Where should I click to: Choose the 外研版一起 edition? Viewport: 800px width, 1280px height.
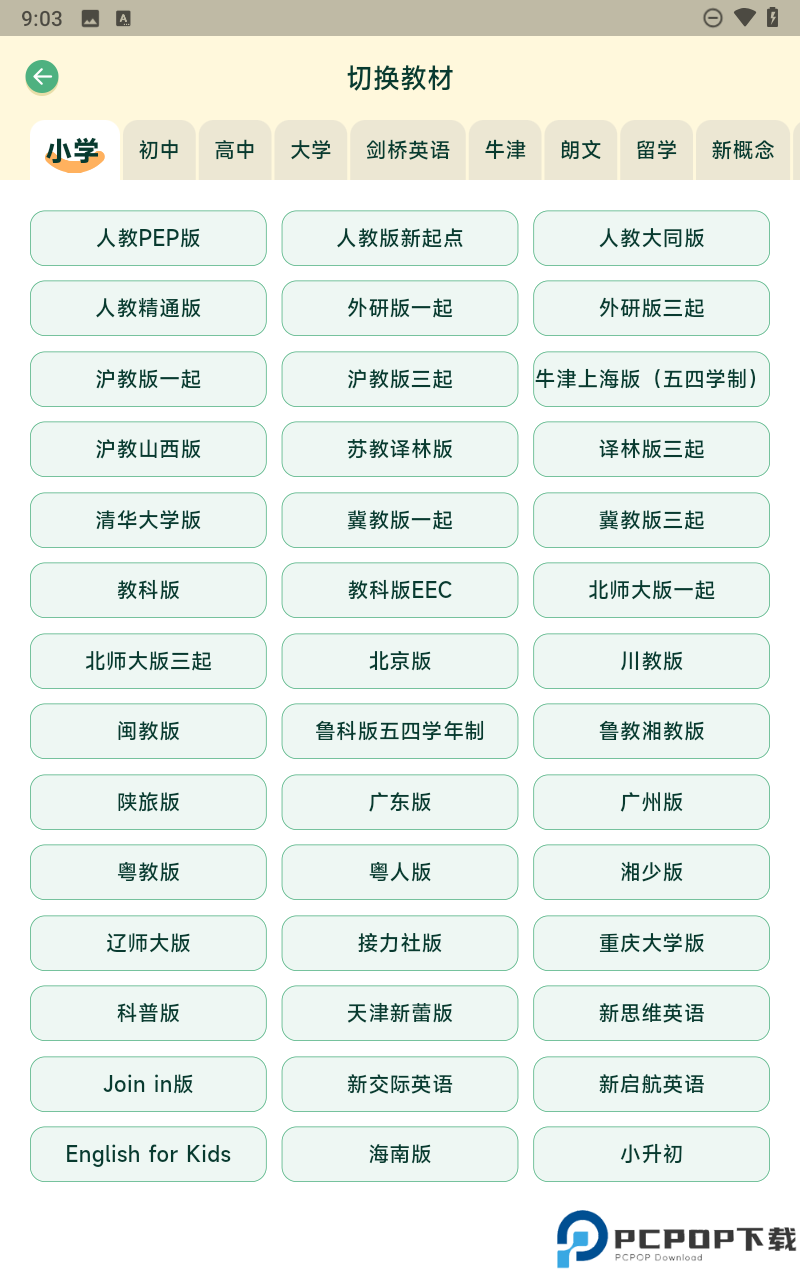tap(400, 308)
